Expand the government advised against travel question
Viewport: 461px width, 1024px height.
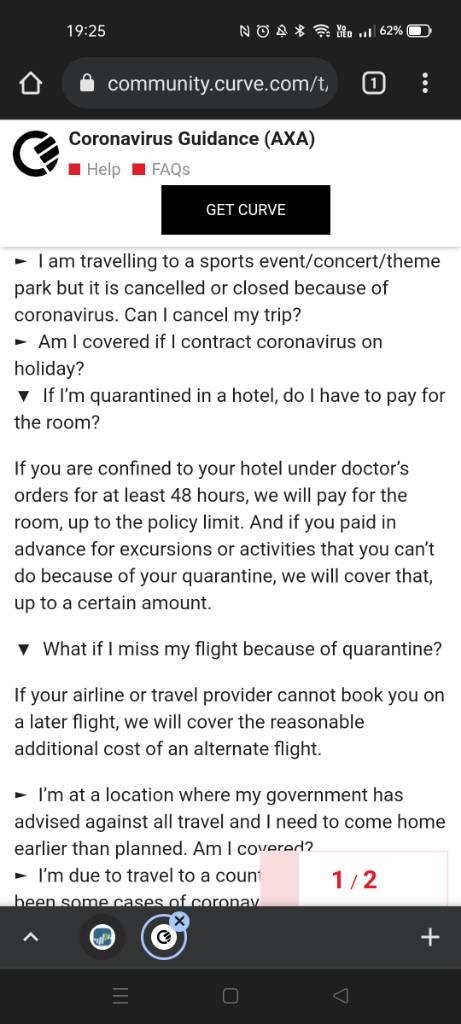[x=230, y=822]
